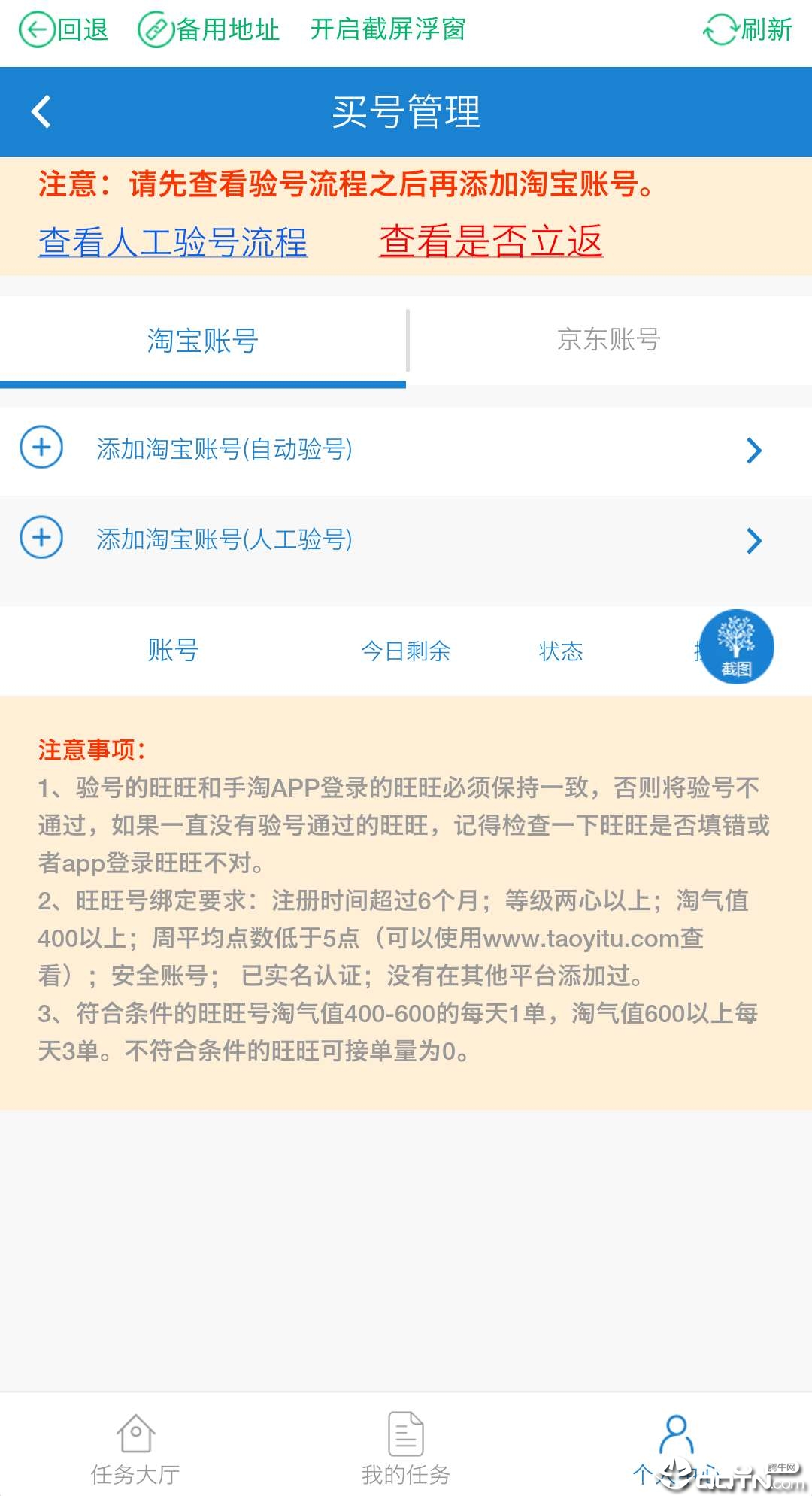Enable 开启截屏浮窗 screenshot float window
This screenshot has width=812, height=1496.
coord(388,30)
